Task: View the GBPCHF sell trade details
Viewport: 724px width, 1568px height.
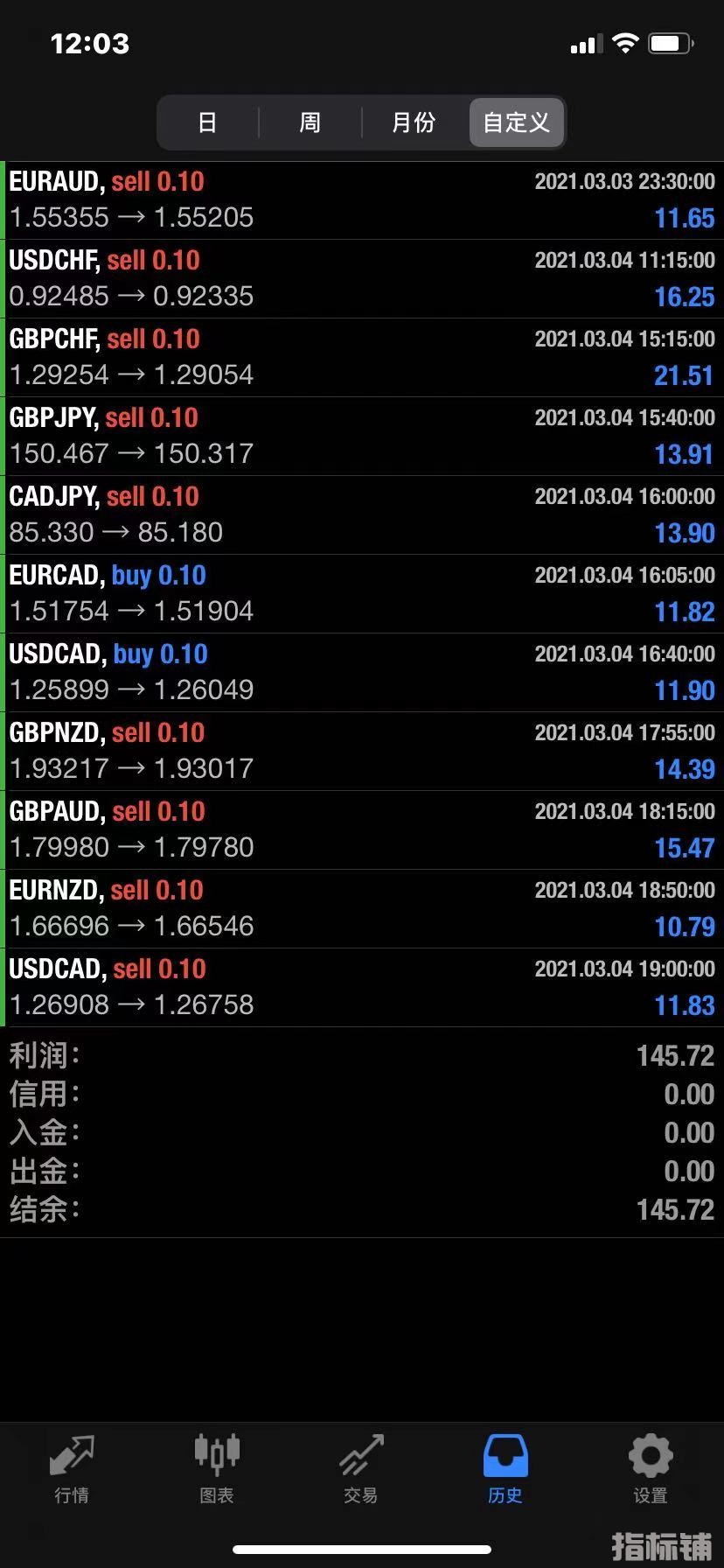Action: pyautogui.click(x=362, y=358)
